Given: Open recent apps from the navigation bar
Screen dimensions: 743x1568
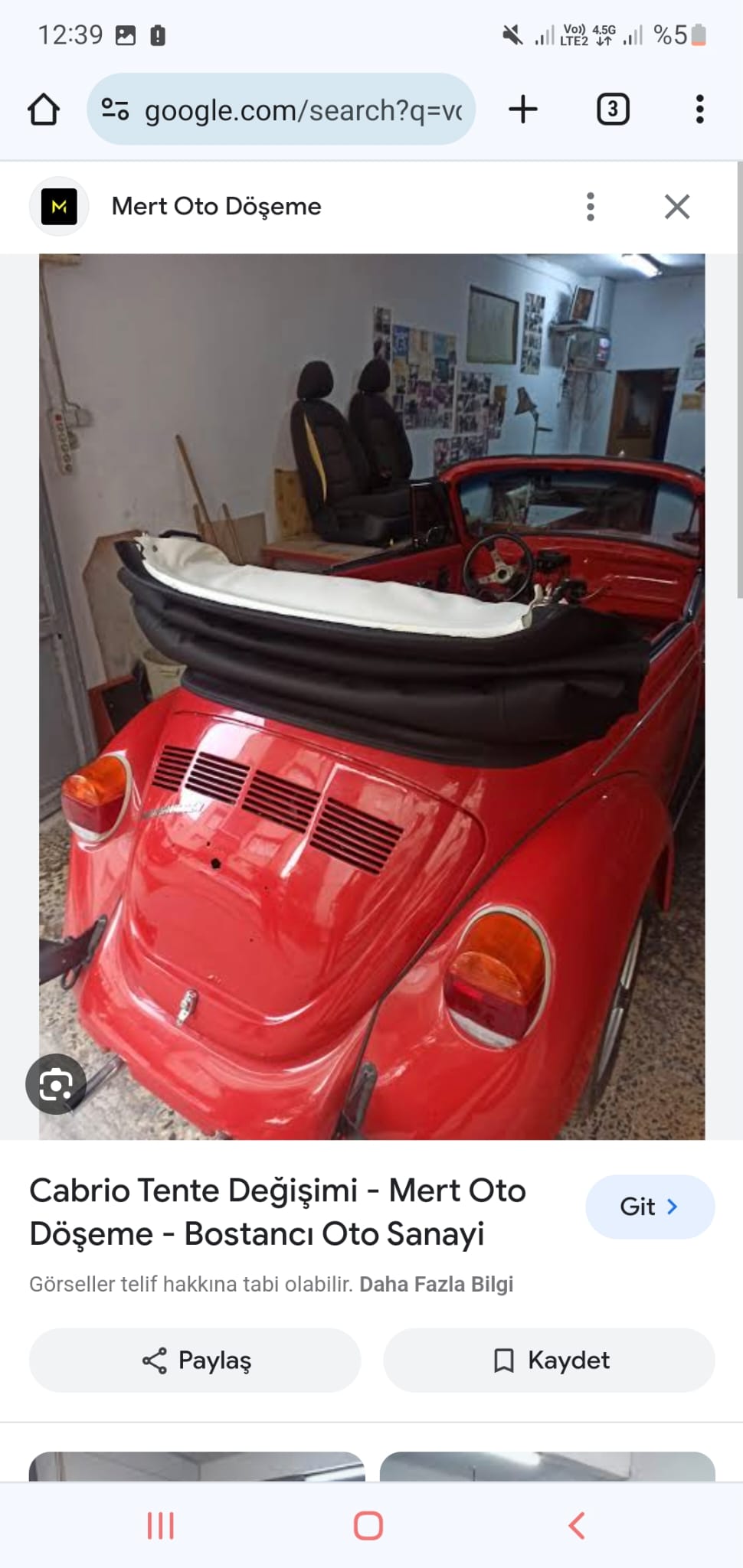Looking at the screenshot, I should pos(160,1526).
